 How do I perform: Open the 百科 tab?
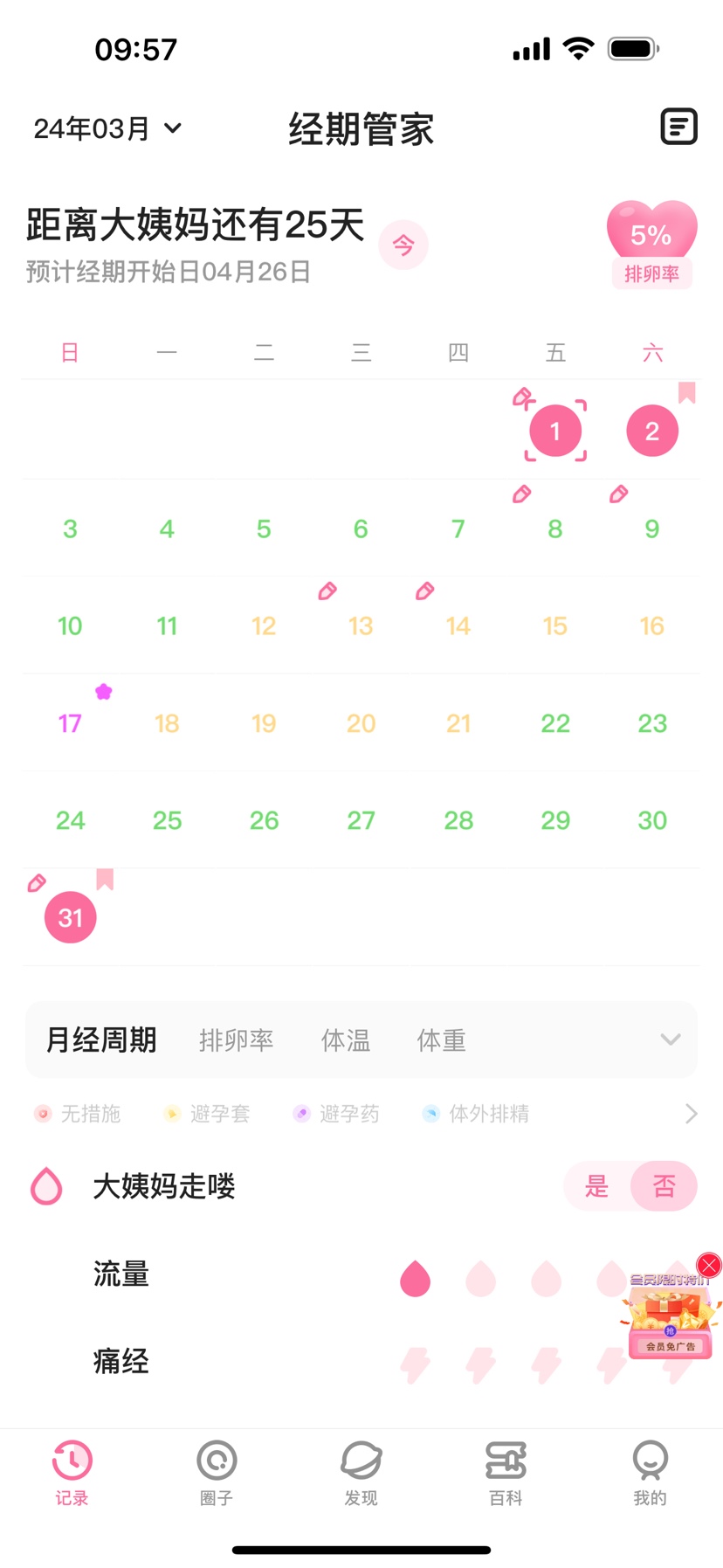point(506,1472)
